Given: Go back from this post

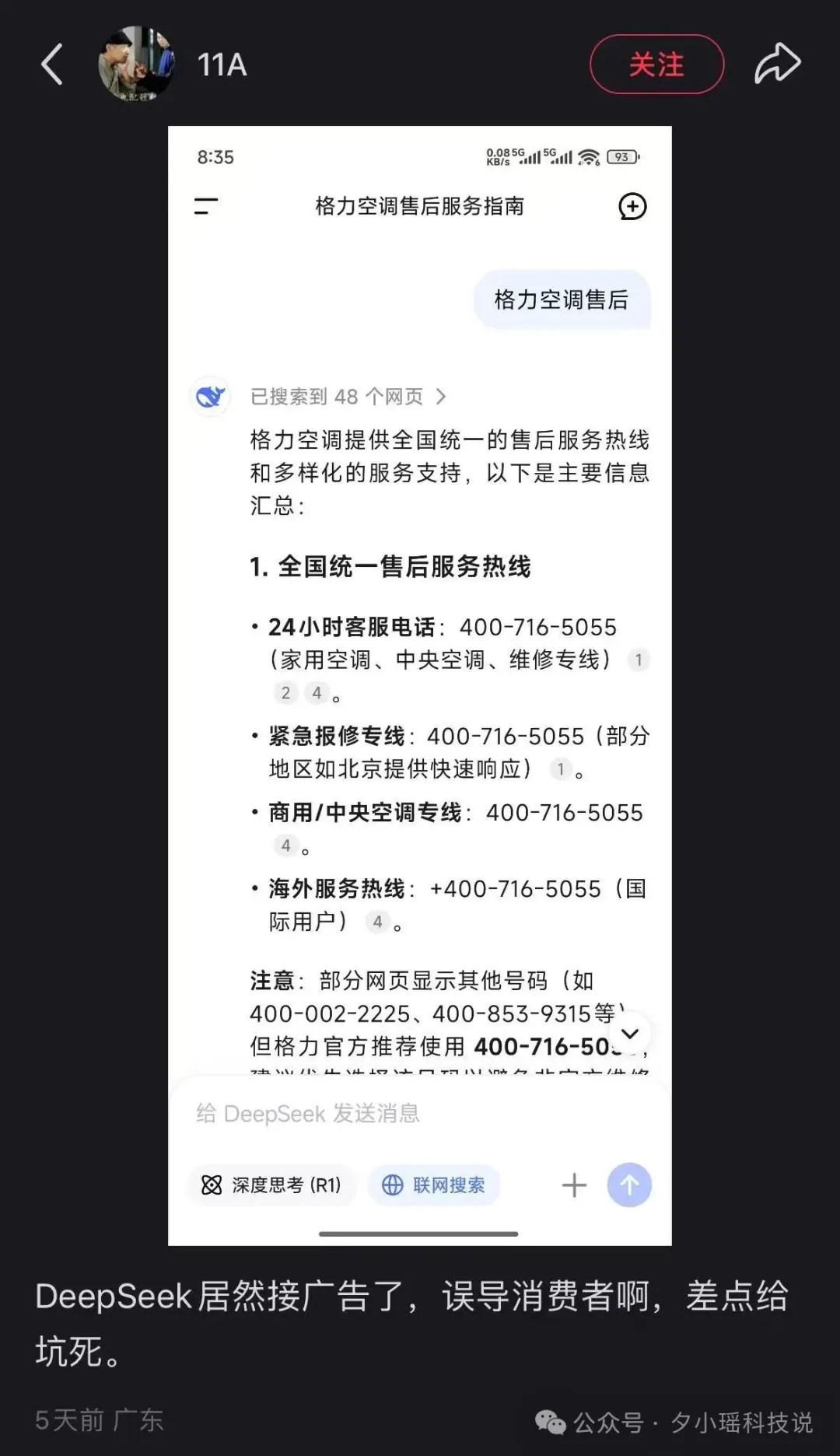Looking at the screenshot, I should click(51, 65).
